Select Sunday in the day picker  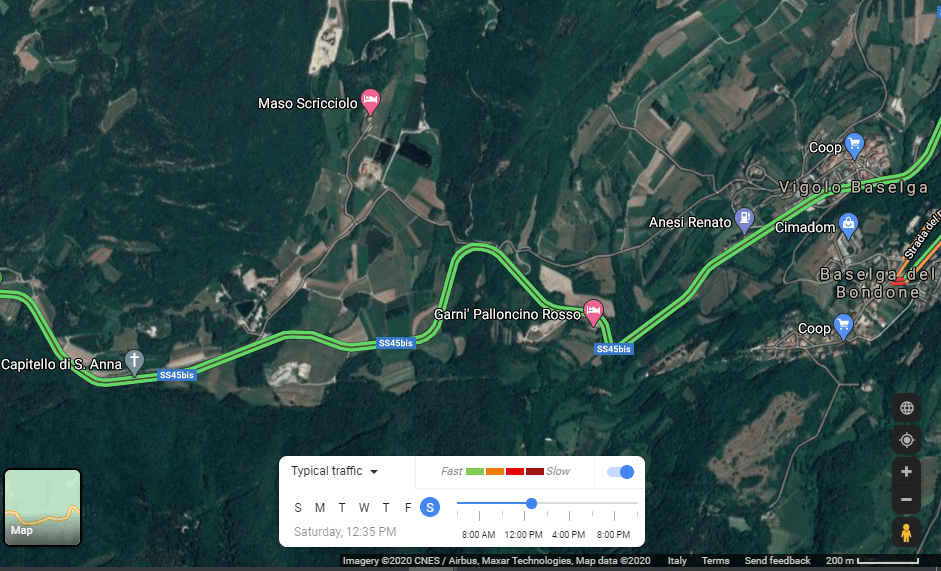(x=298, y=508)
